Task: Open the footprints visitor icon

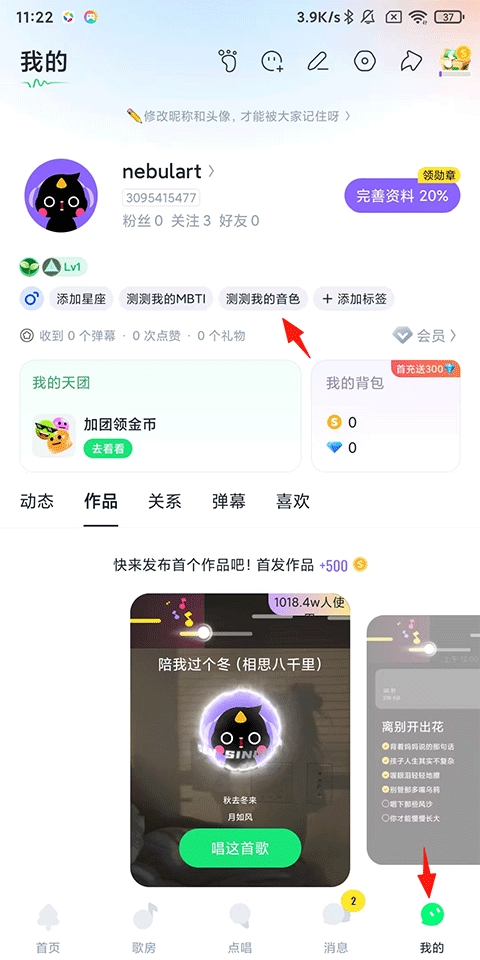Action: coord(228,61)
